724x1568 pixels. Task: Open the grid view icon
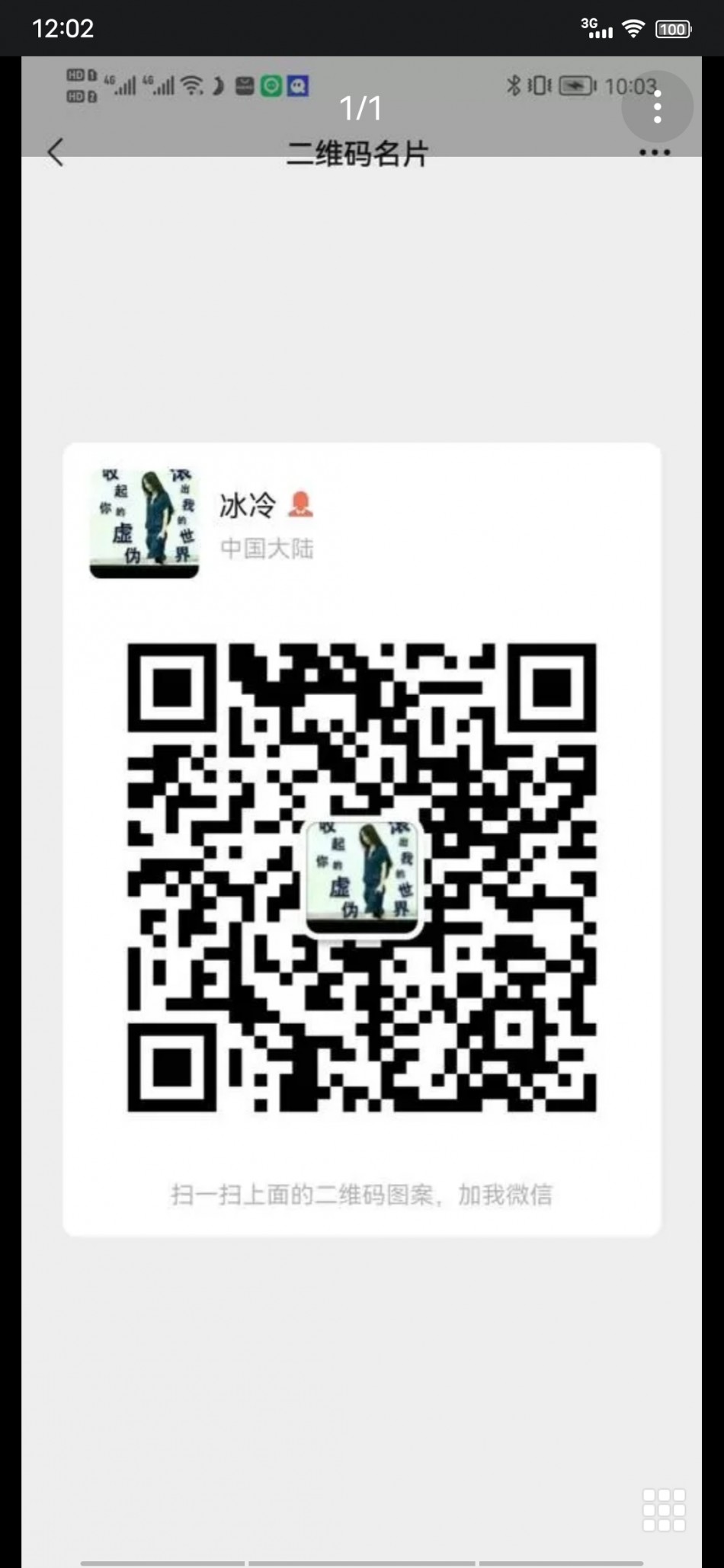click(664, 1509)
